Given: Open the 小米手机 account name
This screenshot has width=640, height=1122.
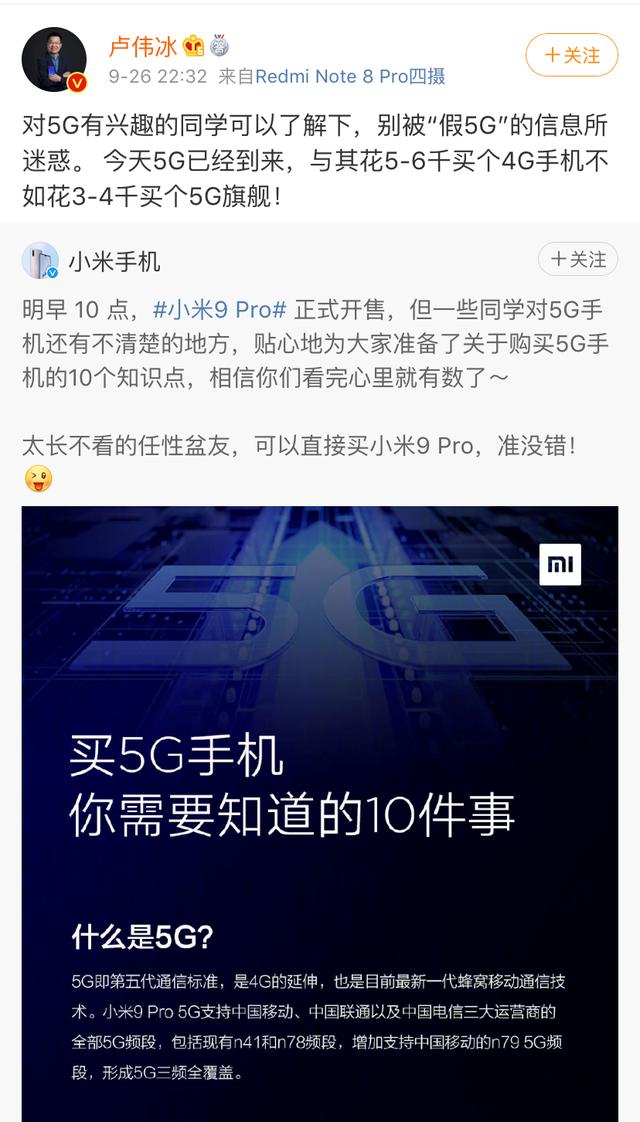Looking at the screenshot, I should click(x=114, y=262).
